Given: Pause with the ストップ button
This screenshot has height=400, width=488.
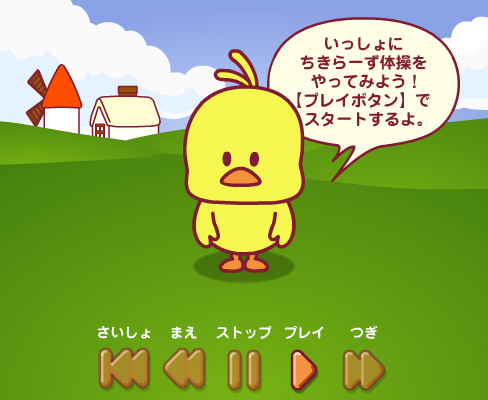Looking at the screenshot, I should point(244,369).
